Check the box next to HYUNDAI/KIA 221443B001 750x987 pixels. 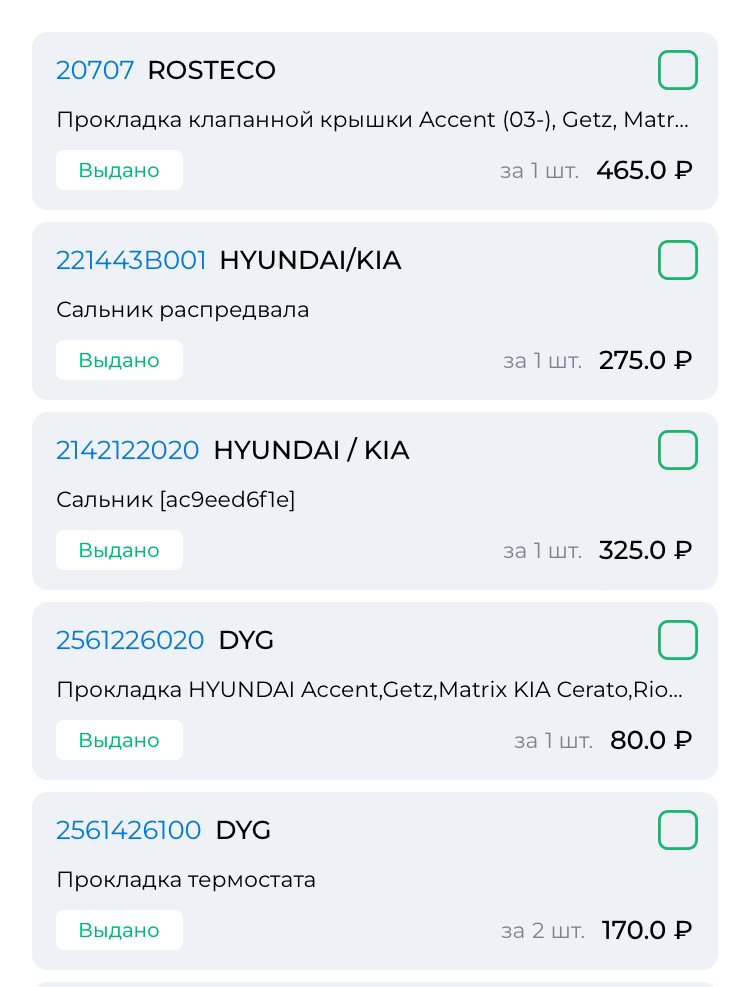tap(678, 260)
